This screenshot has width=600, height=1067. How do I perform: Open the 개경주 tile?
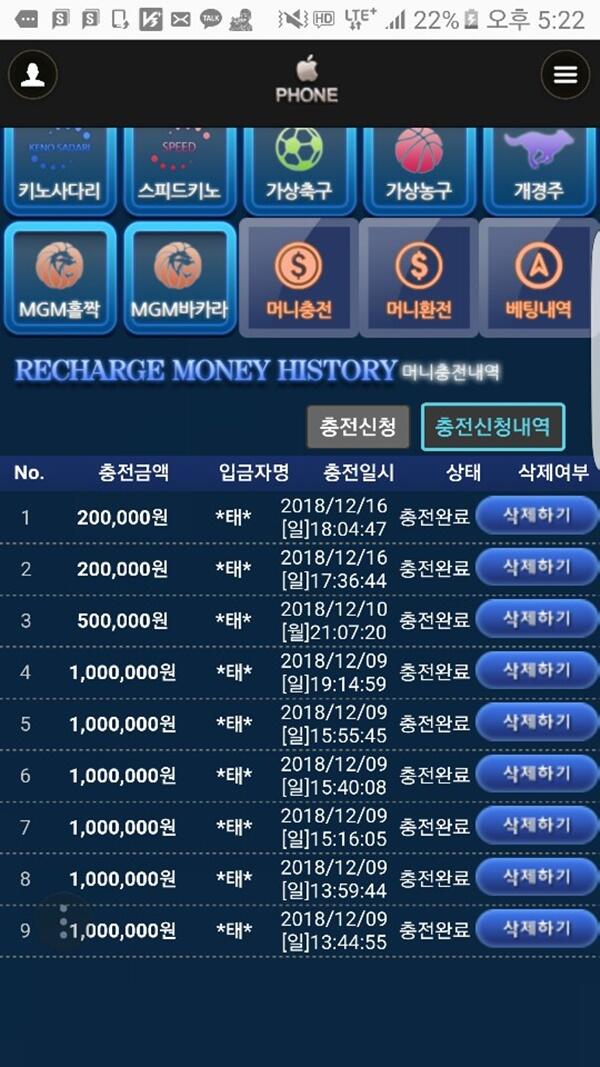[x=539, y=171]
